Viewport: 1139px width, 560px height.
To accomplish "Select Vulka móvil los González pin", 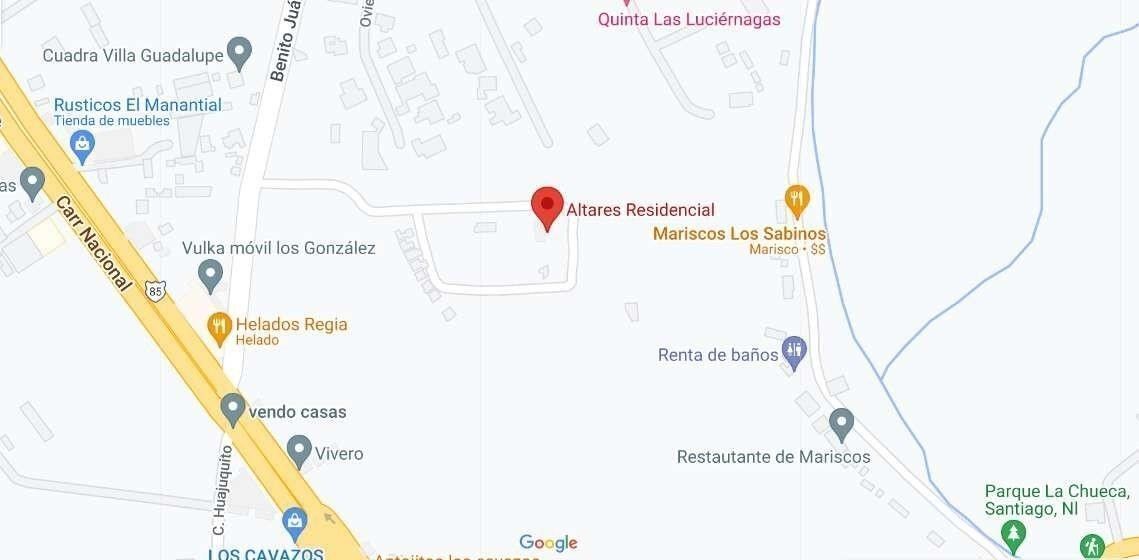I will (210, 271).
